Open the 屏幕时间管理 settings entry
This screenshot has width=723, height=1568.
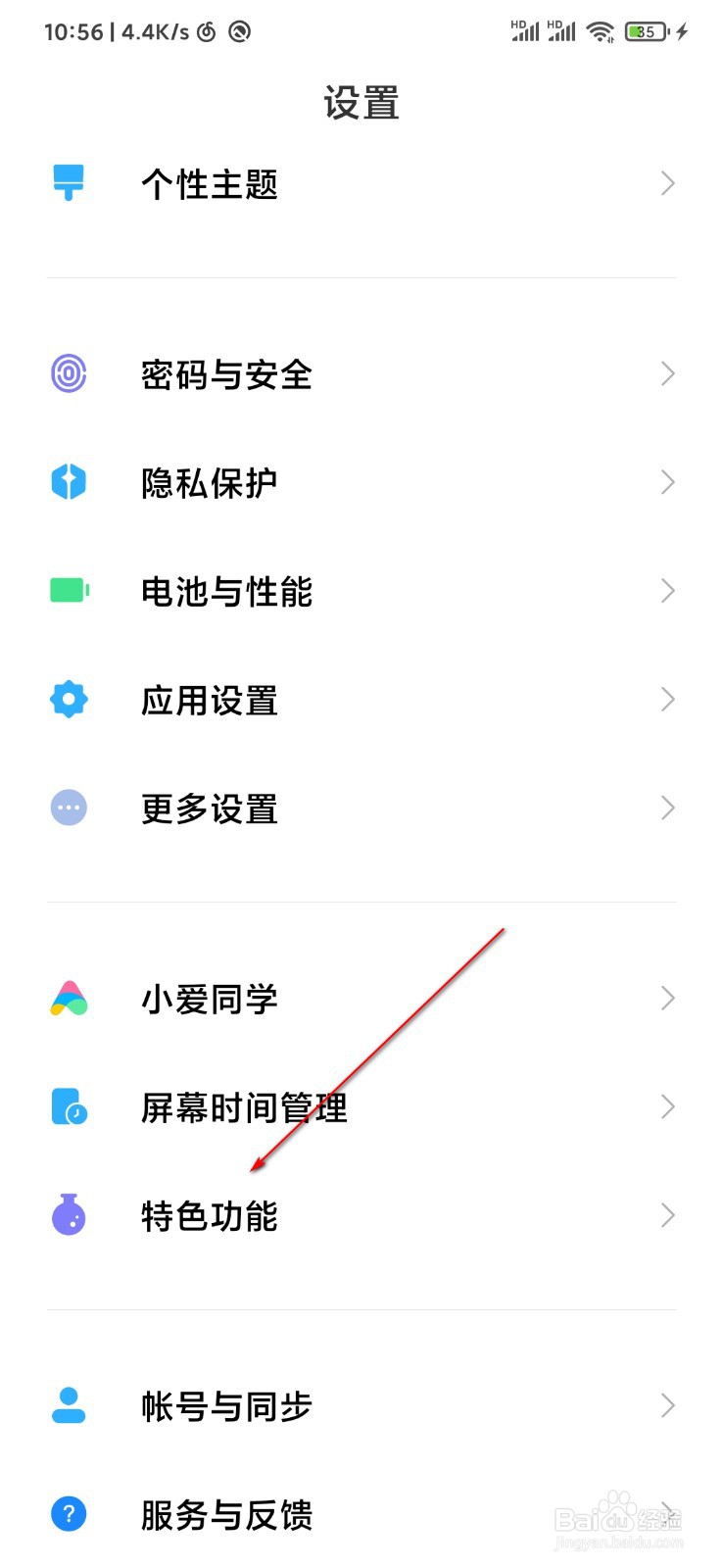243,1106
